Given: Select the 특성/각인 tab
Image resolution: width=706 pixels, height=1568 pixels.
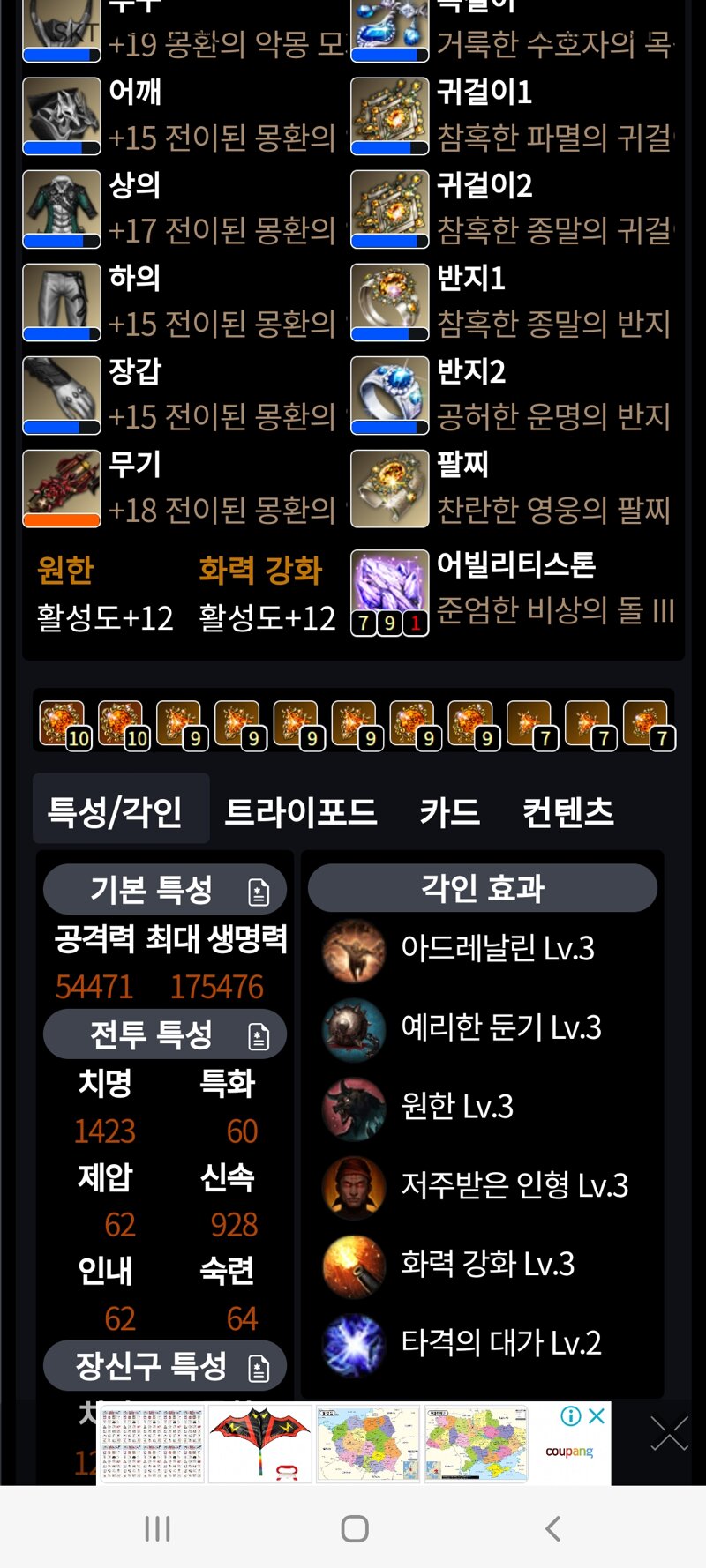Looking at the screenshot, I should click(x=115, y=812).
